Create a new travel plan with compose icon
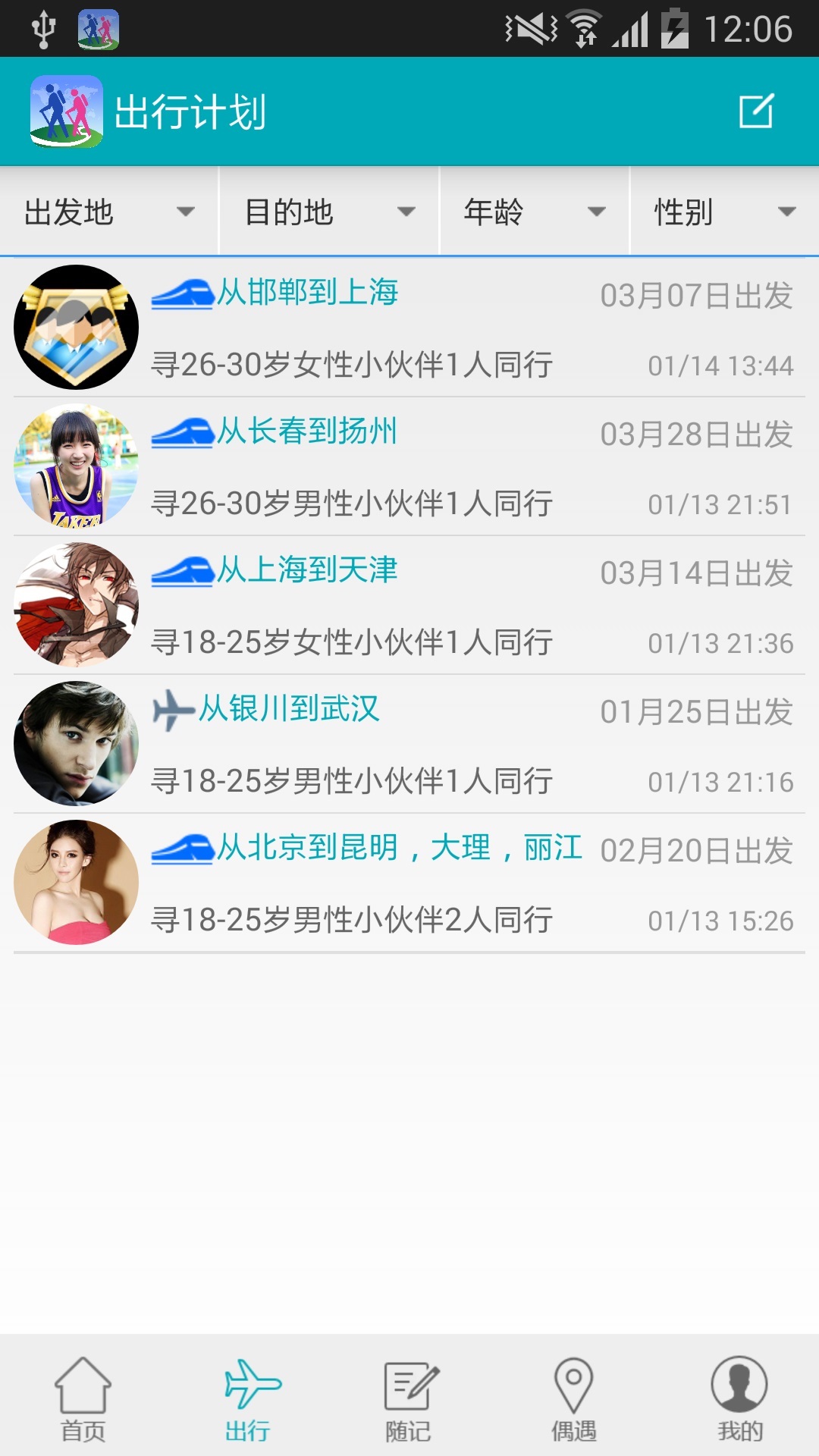819x1456 pixels. 756,111
